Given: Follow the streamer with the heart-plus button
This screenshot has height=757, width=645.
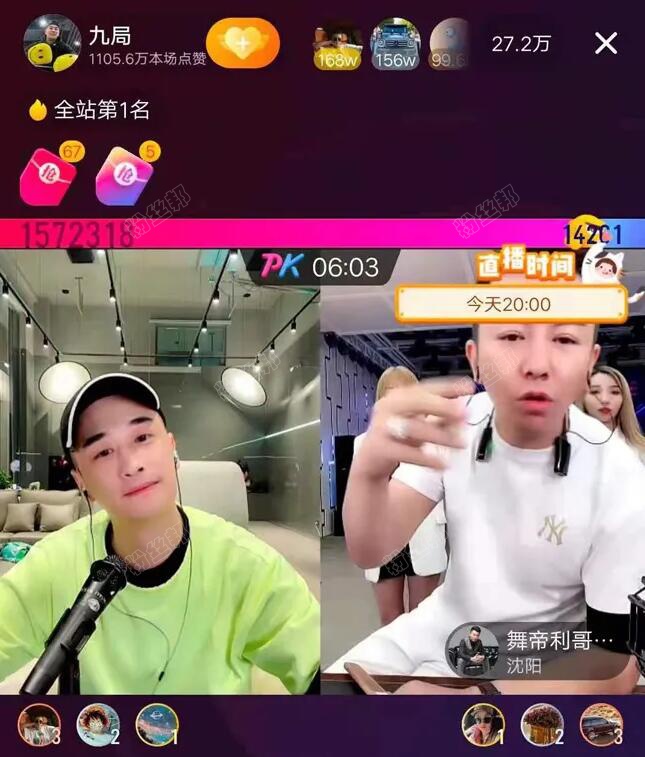Looking at the screenshot, I should (243, 43).
